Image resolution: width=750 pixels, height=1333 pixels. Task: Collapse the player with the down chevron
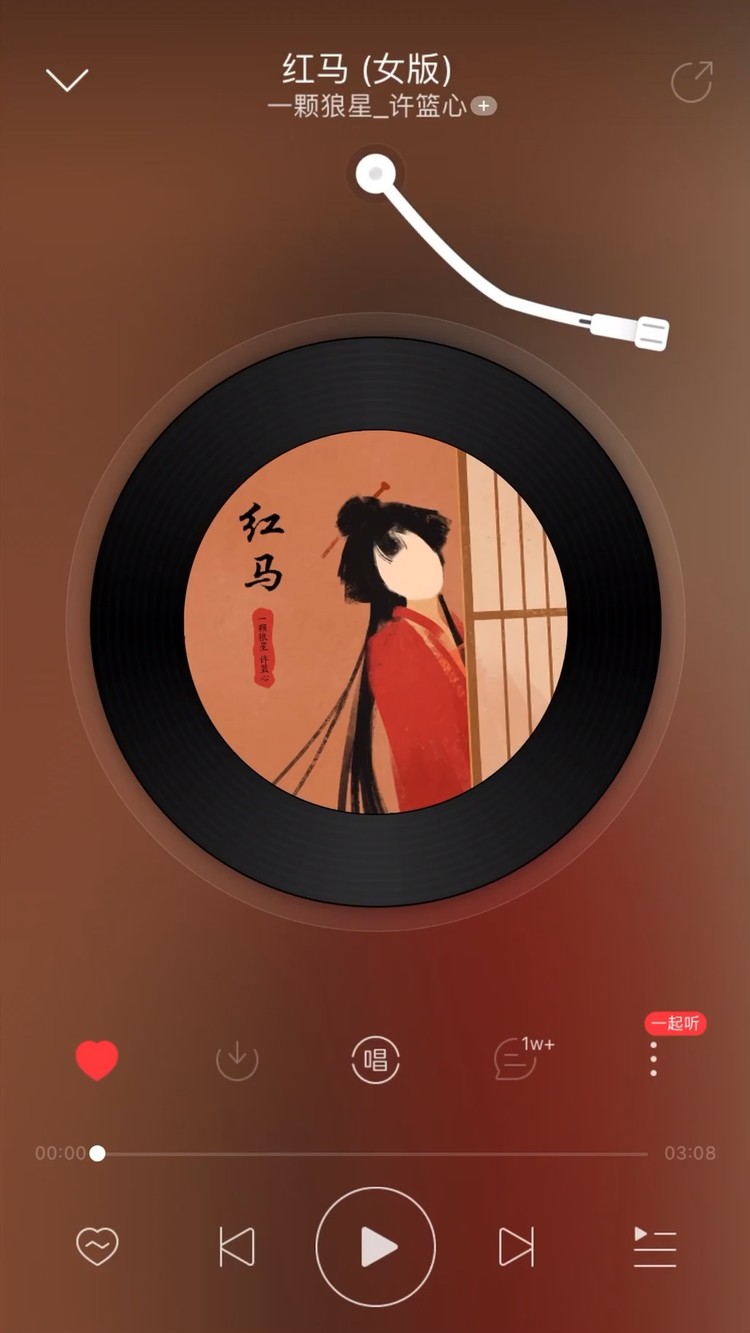click(67, 80)
